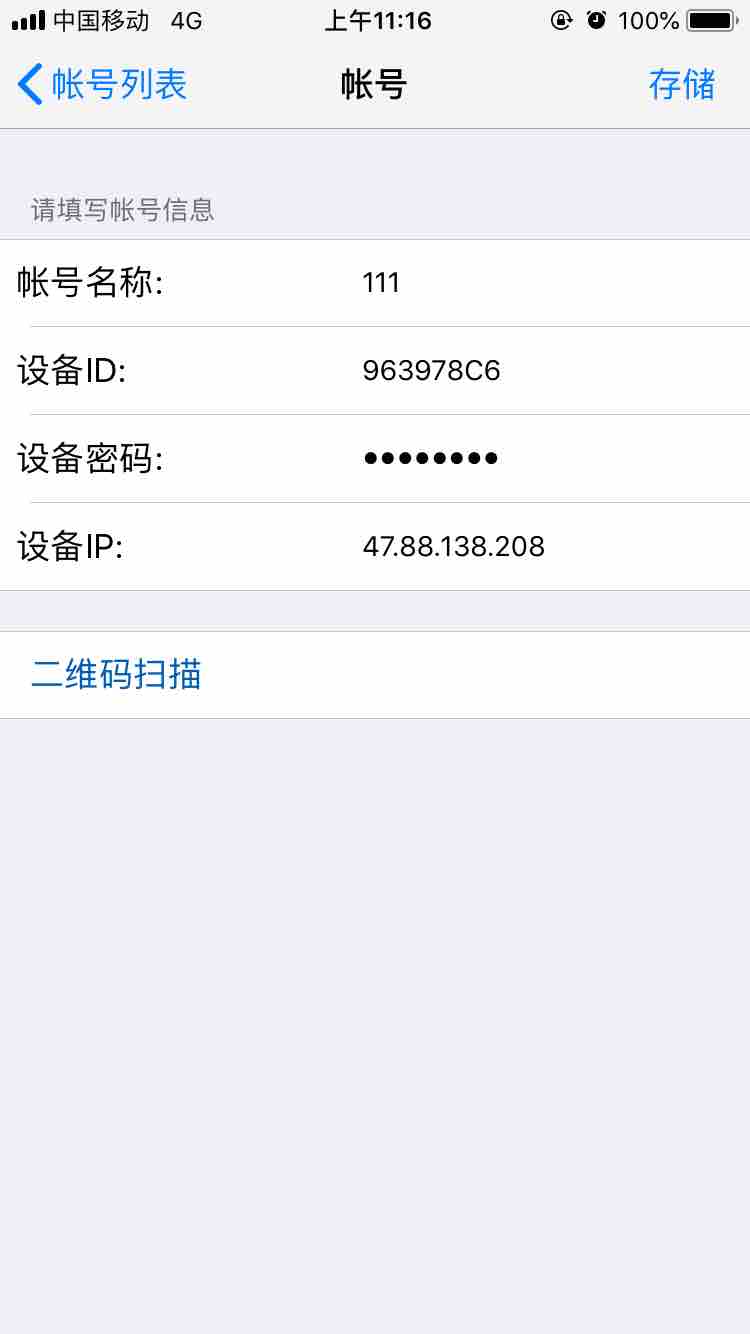Tap 存储 to save the account

(682, 85)
